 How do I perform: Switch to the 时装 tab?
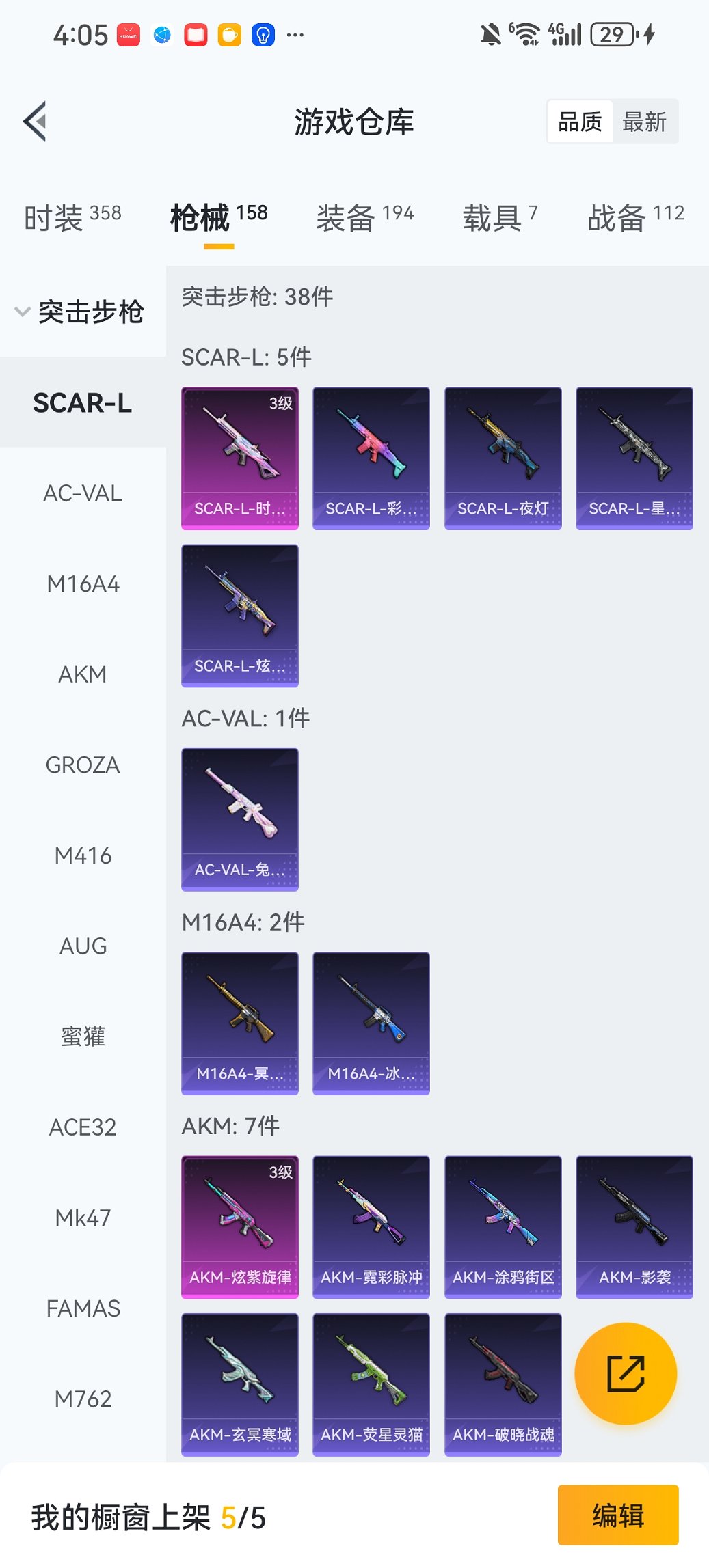[72, 217]
